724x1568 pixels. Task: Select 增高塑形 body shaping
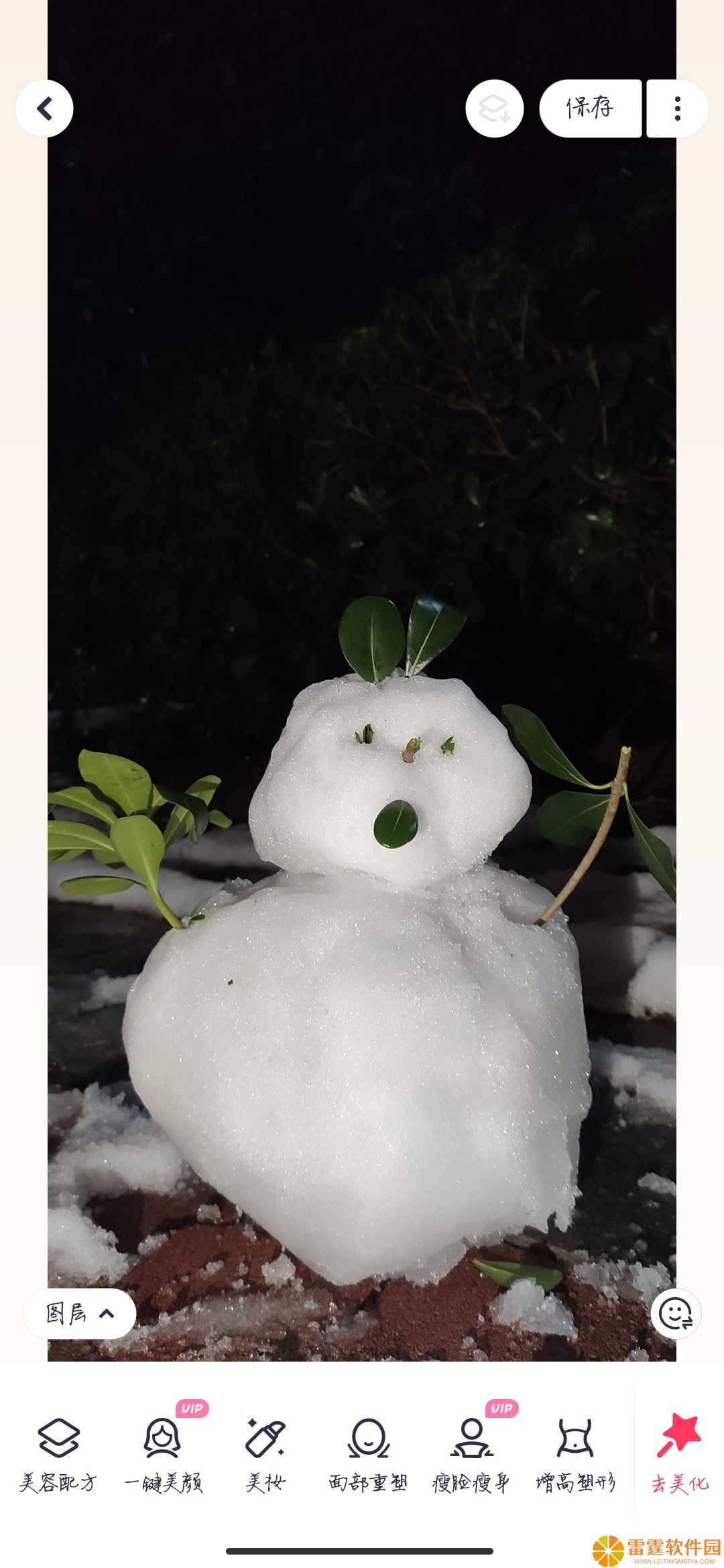575,1455
